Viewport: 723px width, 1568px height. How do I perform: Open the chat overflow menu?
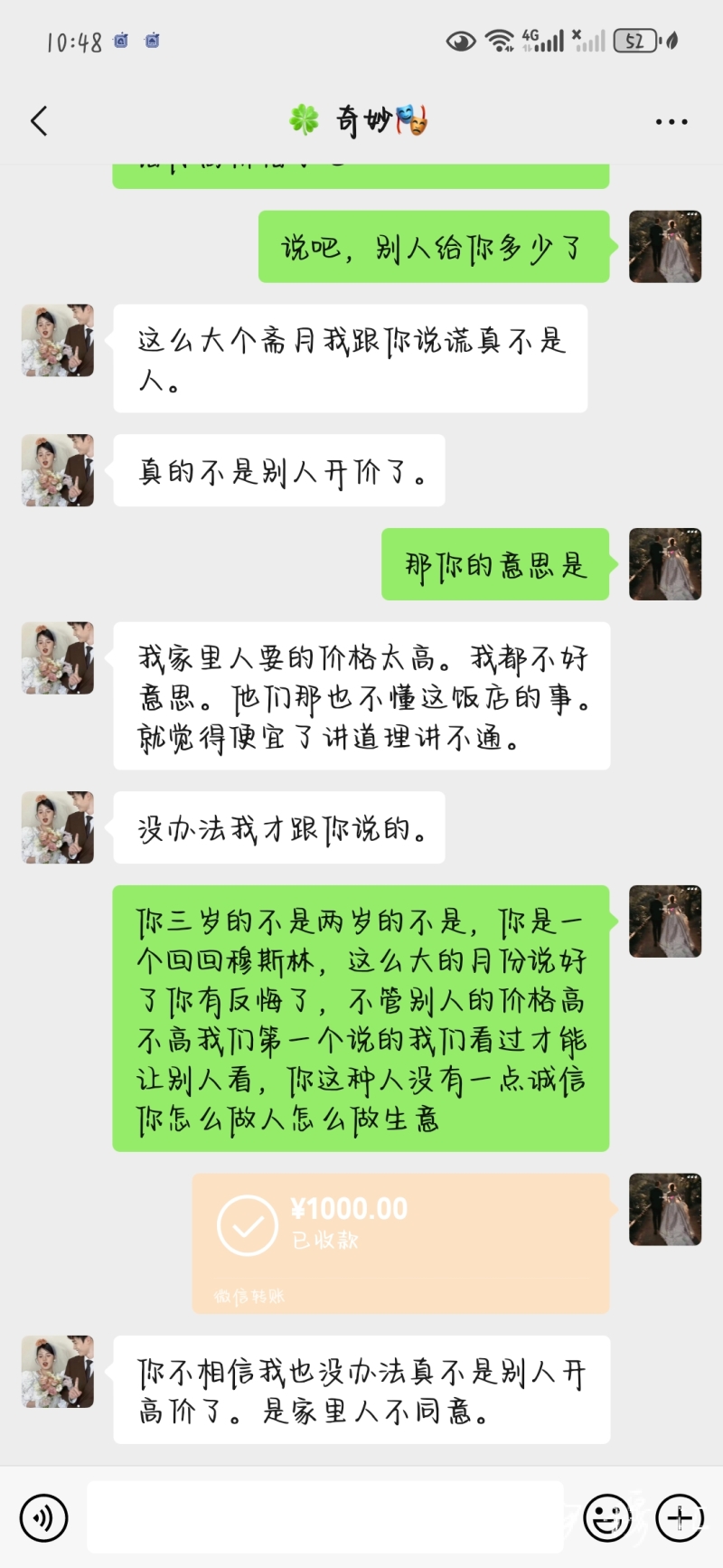click(x=671, y=121)
